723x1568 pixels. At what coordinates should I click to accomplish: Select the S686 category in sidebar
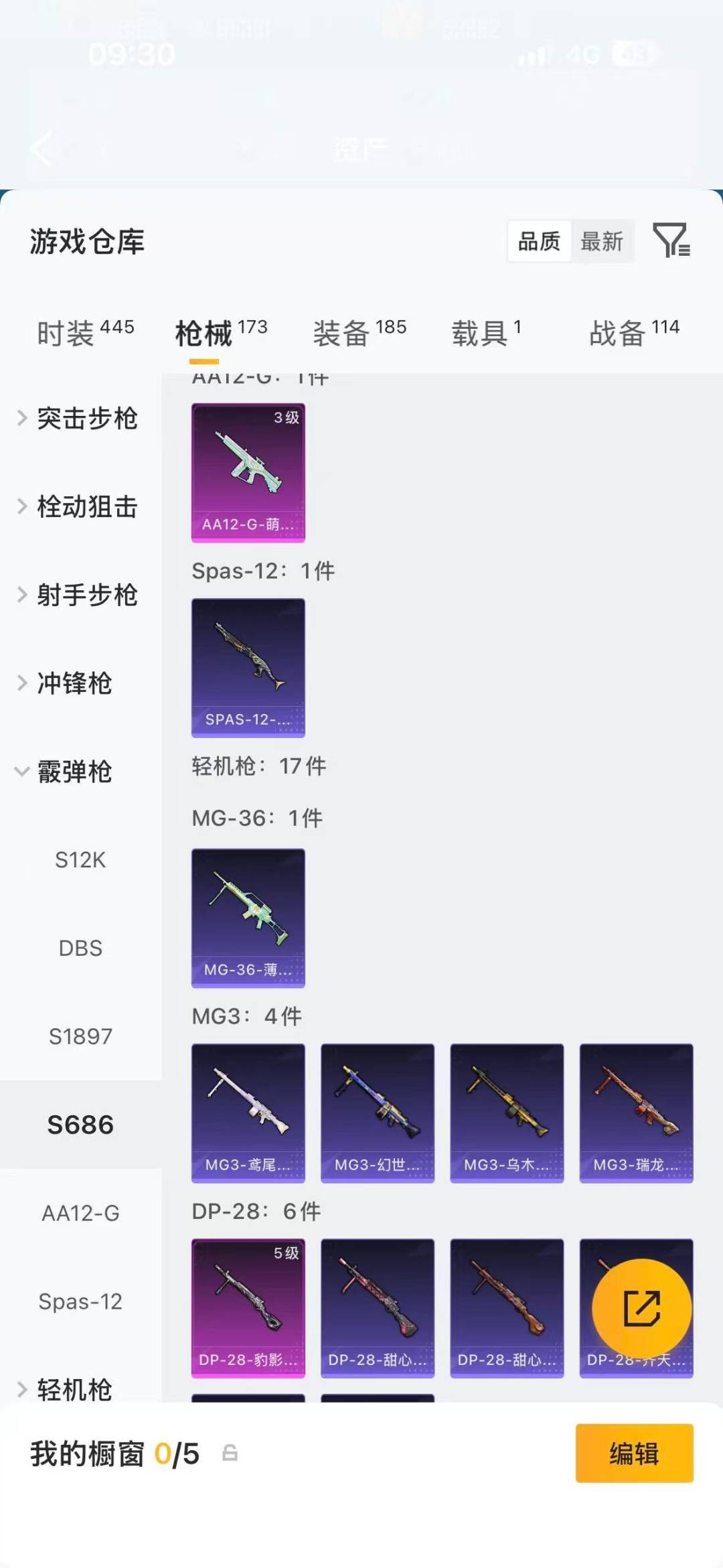pos(80,1124)
